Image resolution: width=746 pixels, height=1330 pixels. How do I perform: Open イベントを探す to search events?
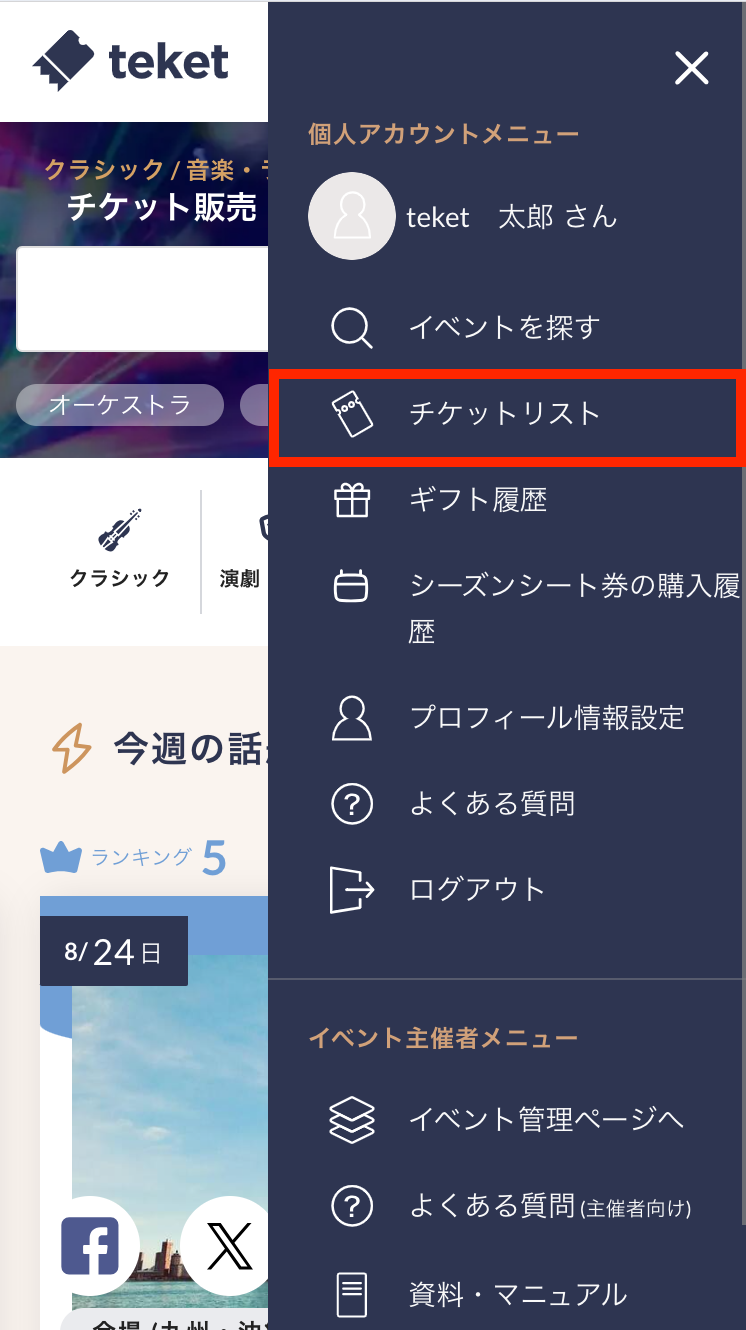pos(503,327)
